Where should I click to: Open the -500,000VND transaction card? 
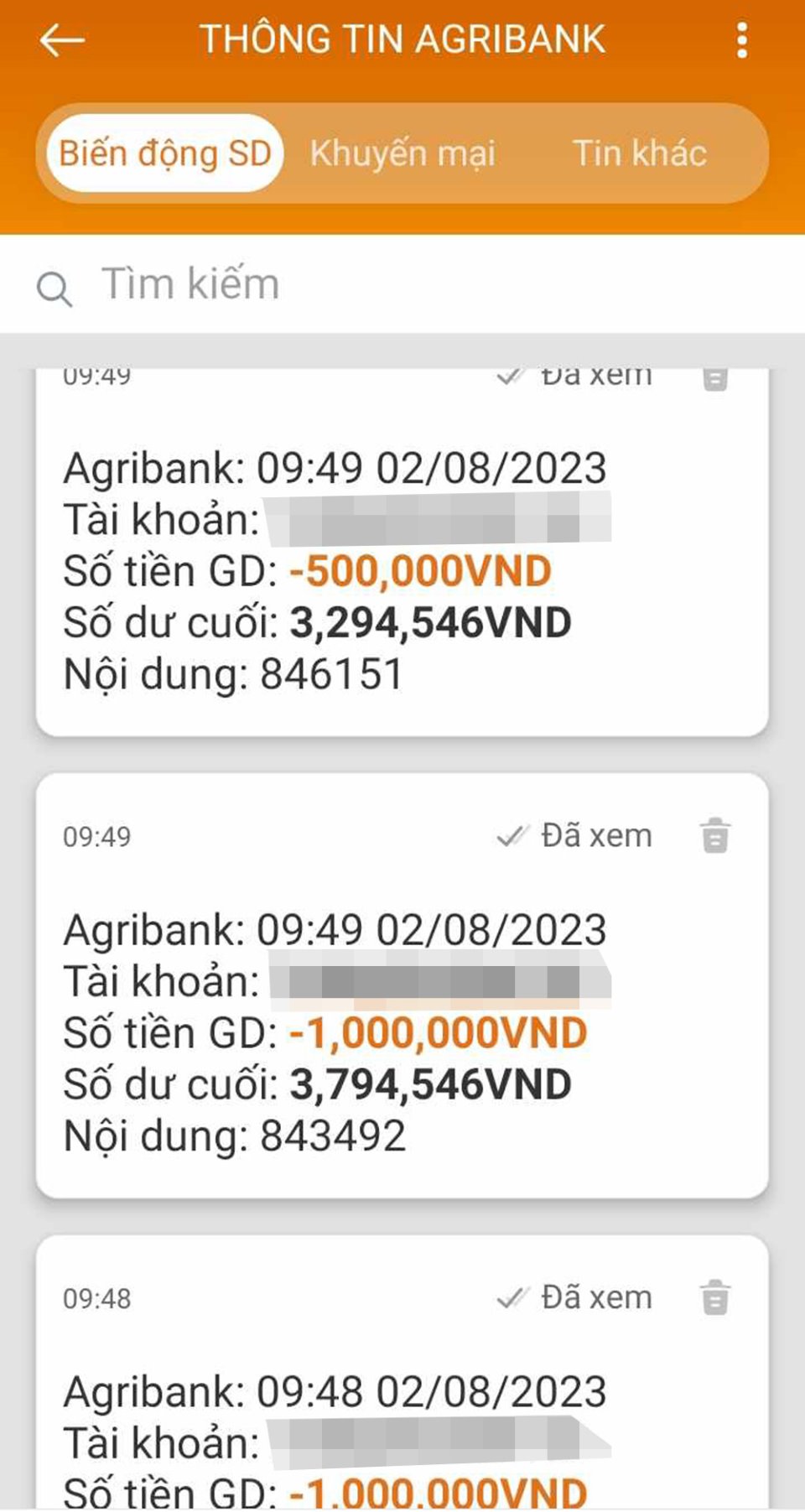pyautogui.click(x=402, y=553)
